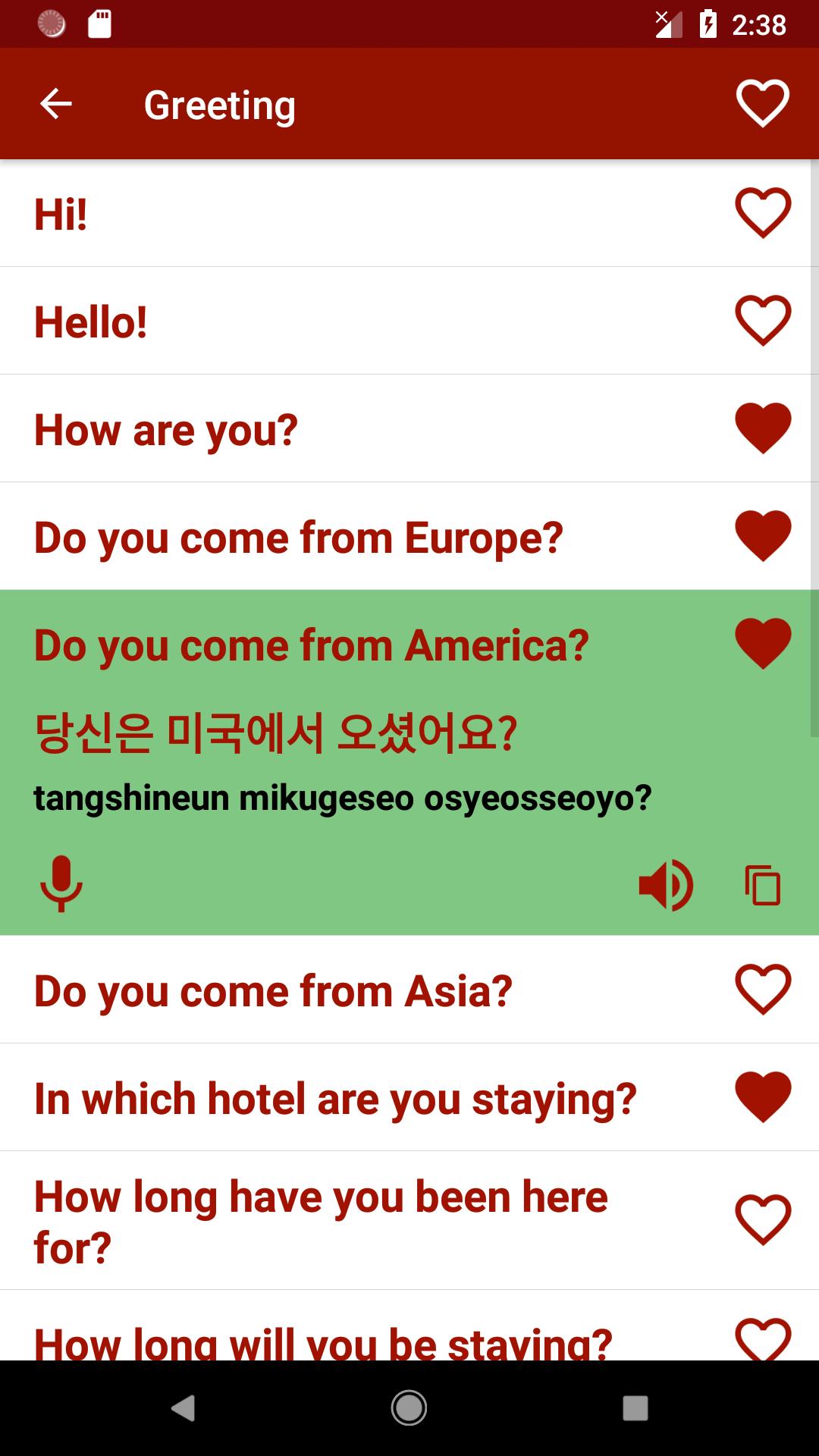Favorite the phrase "Hello!"
The width and height of the screenshot is (819, 1456).
click(762, 321)
